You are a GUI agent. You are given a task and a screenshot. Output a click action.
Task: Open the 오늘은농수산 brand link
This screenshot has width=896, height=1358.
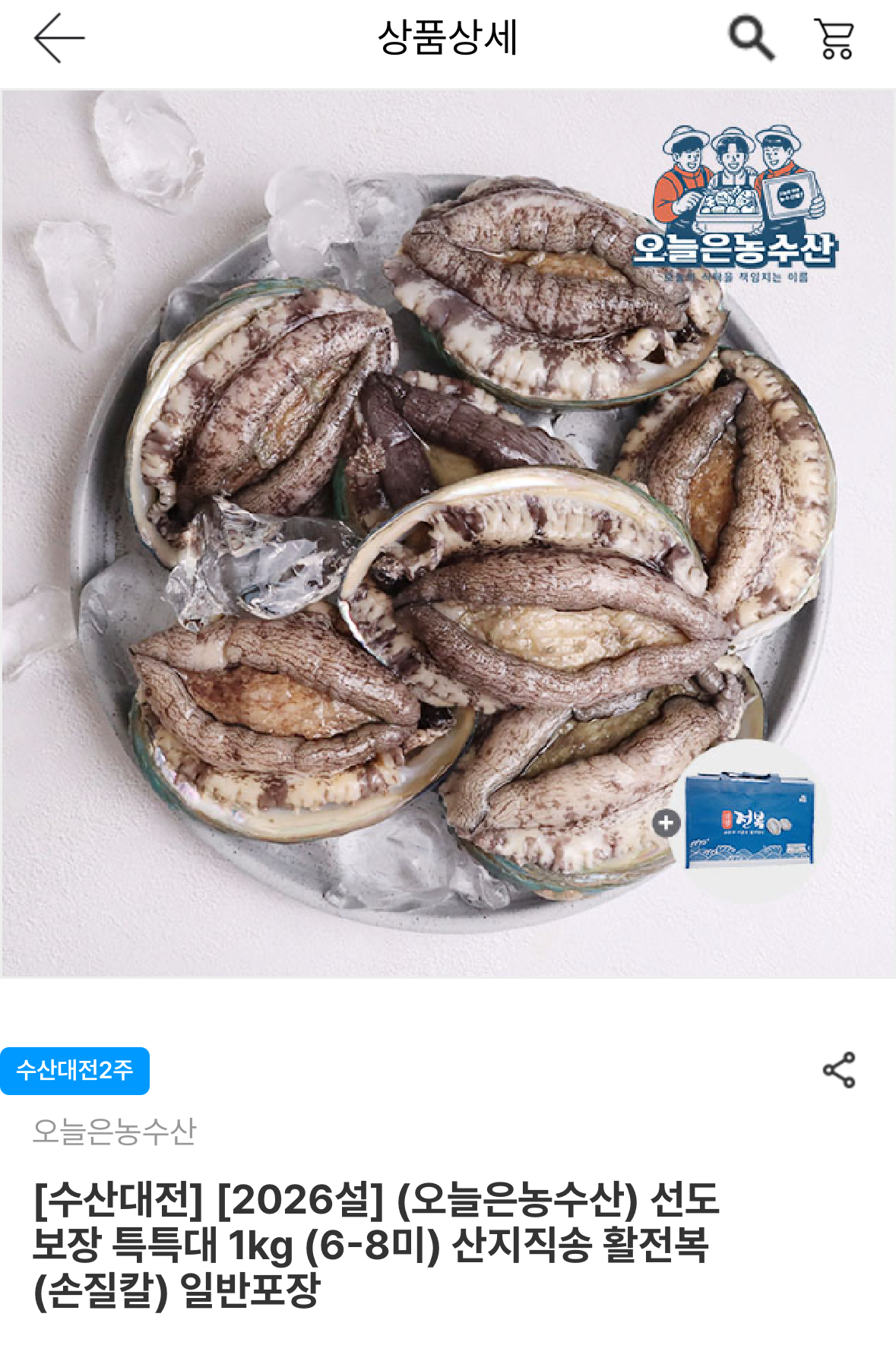pyautogui.click(x=115, y=1132)
